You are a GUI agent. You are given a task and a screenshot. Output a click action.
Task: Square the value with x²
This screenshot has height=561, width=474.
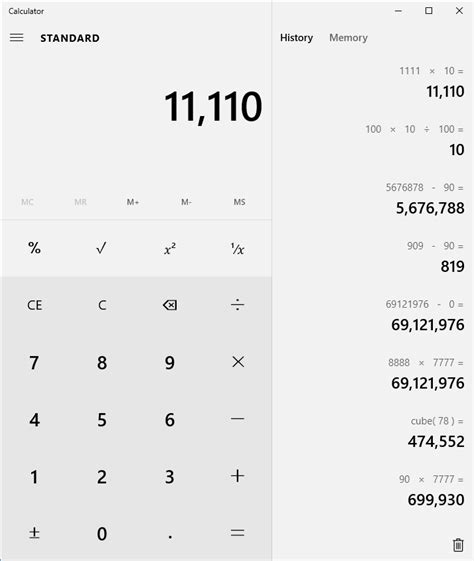[x=170, y=248]
